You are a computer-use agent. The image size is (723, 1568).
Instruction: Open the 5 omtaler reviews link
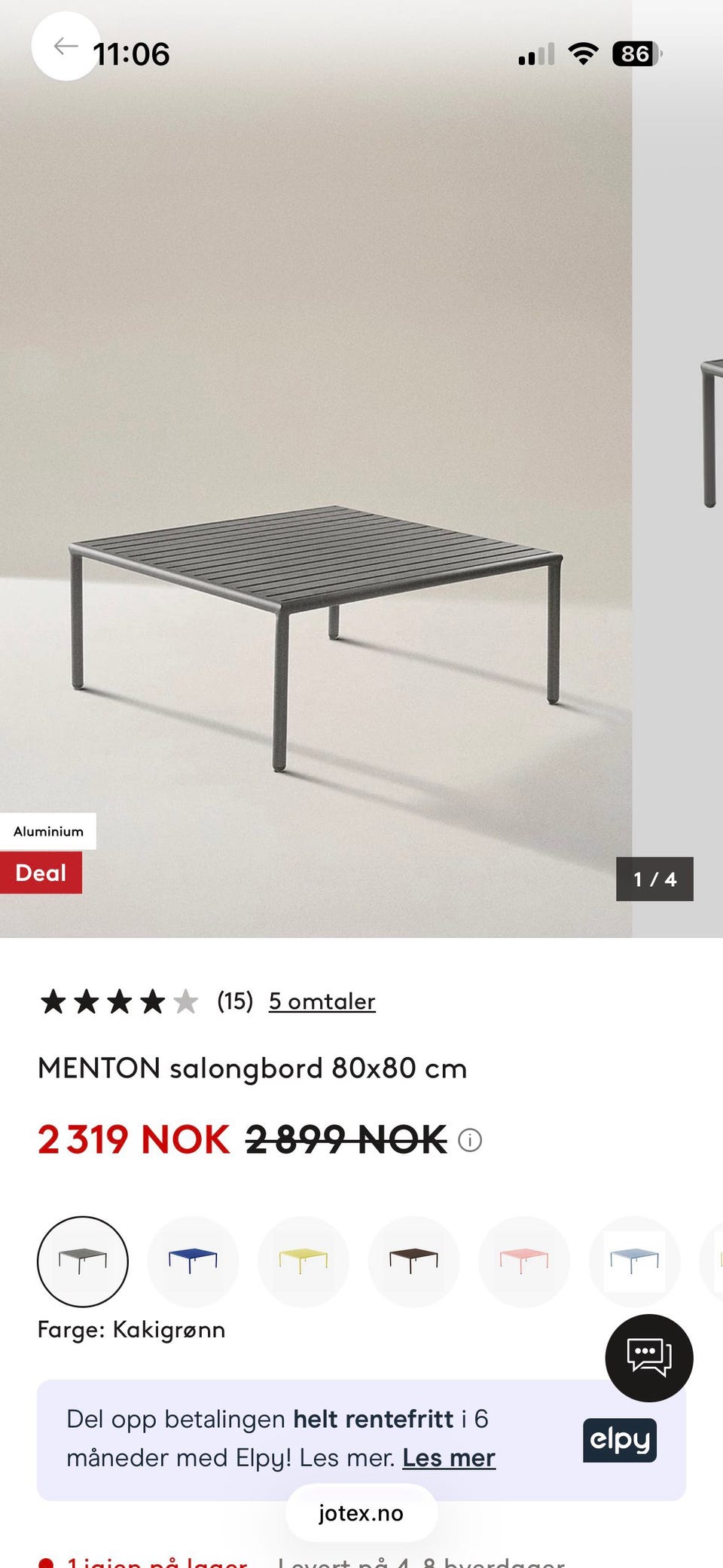[322, 1001]
